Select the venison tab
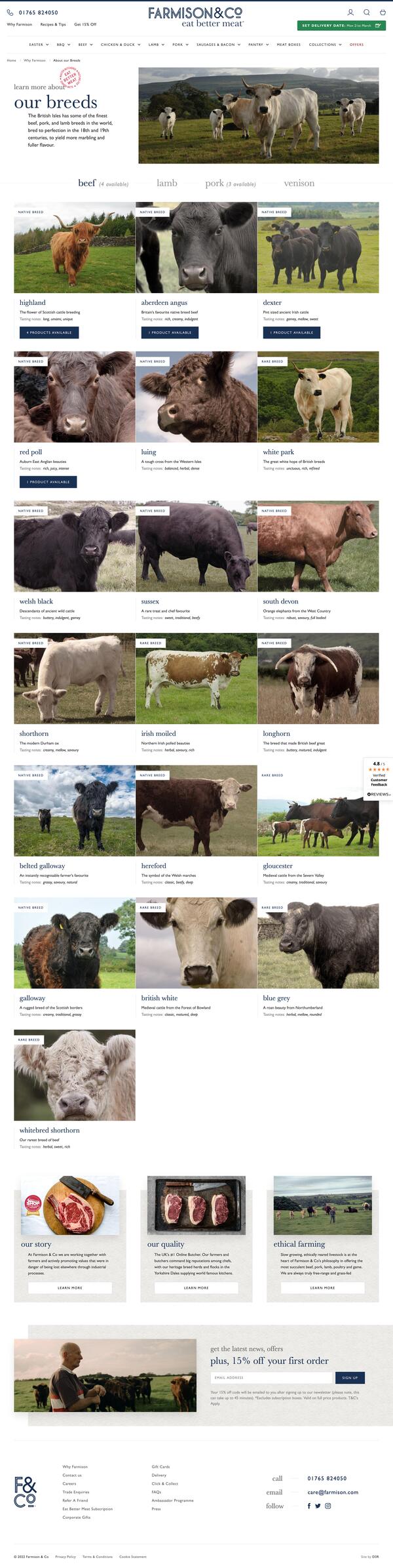This screenshot has width=393, height=1568. 299,183
